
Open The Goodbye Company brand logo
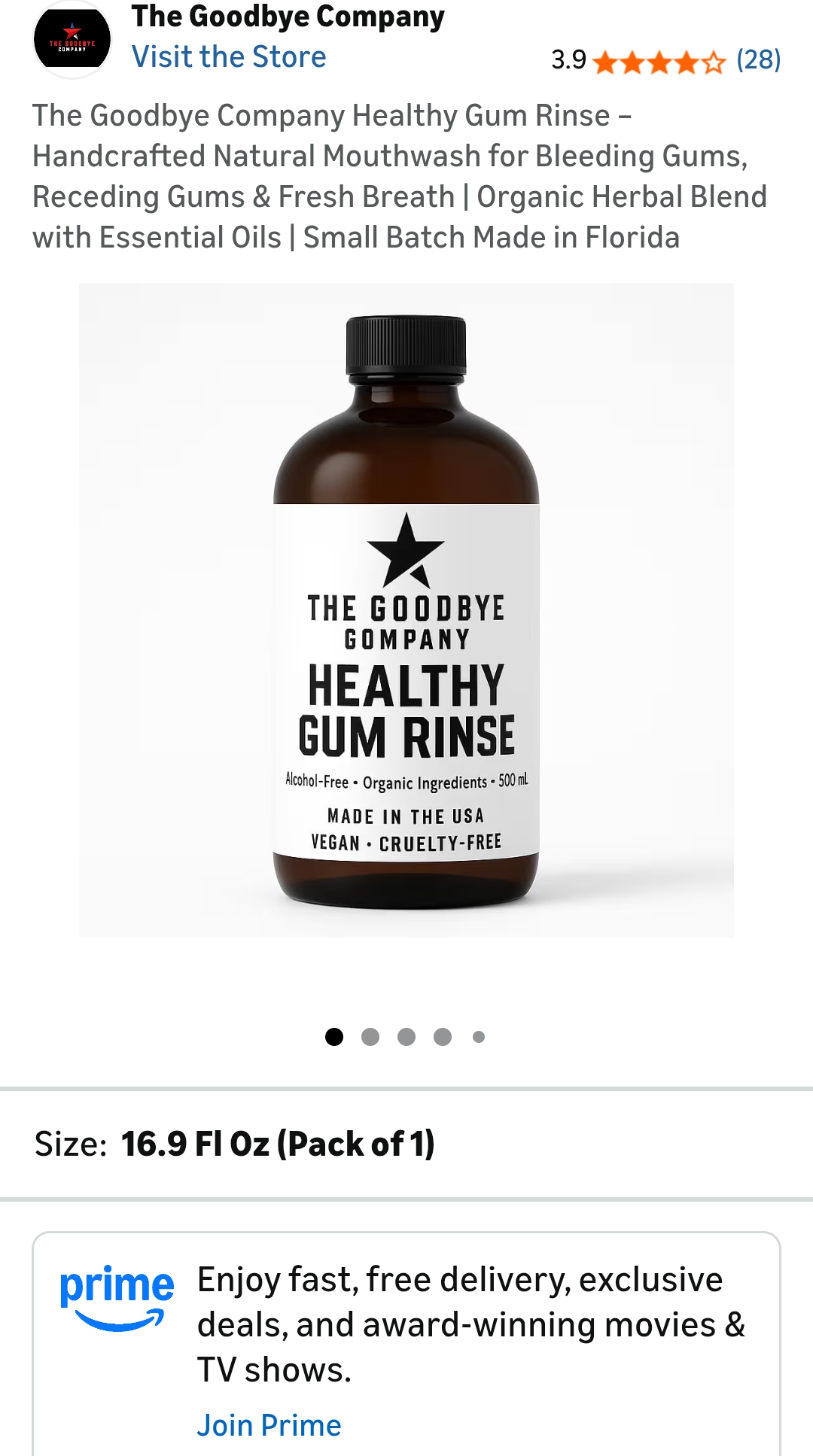[72, 40]
